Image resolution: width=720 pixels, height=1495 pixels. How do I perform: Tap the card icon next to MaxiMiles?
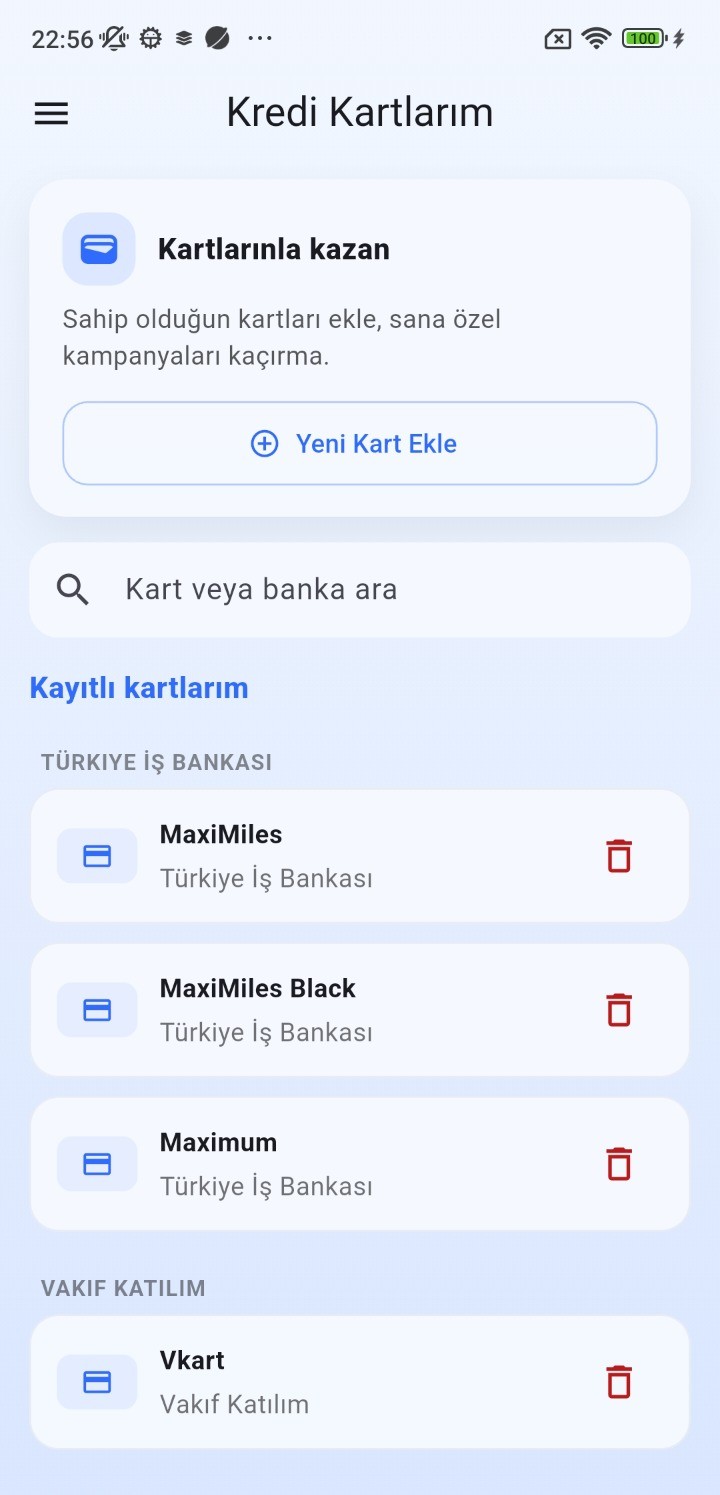tap(97, 856)
